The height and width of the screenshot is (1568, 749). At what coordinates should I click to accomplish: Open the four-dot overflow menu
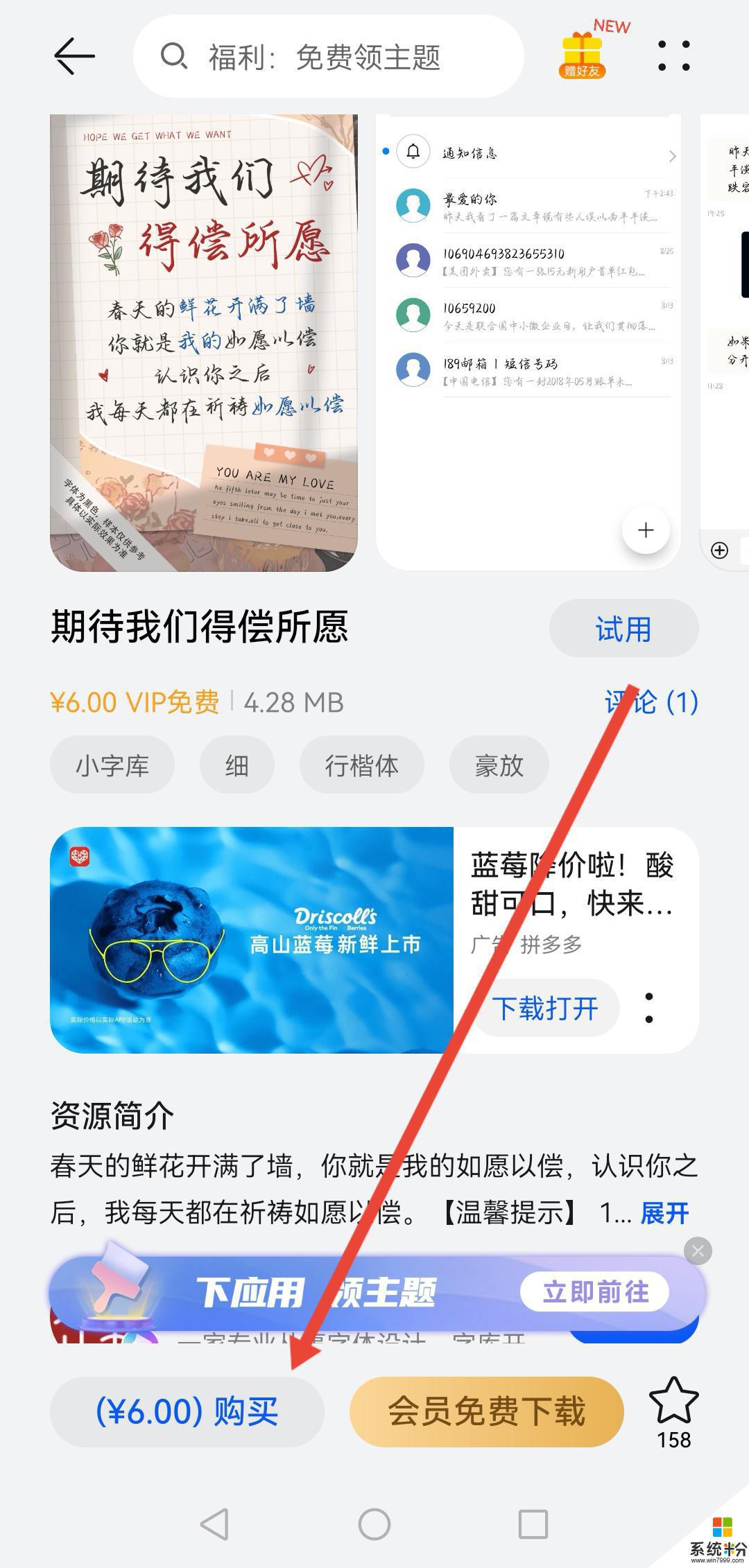[673, 56]
